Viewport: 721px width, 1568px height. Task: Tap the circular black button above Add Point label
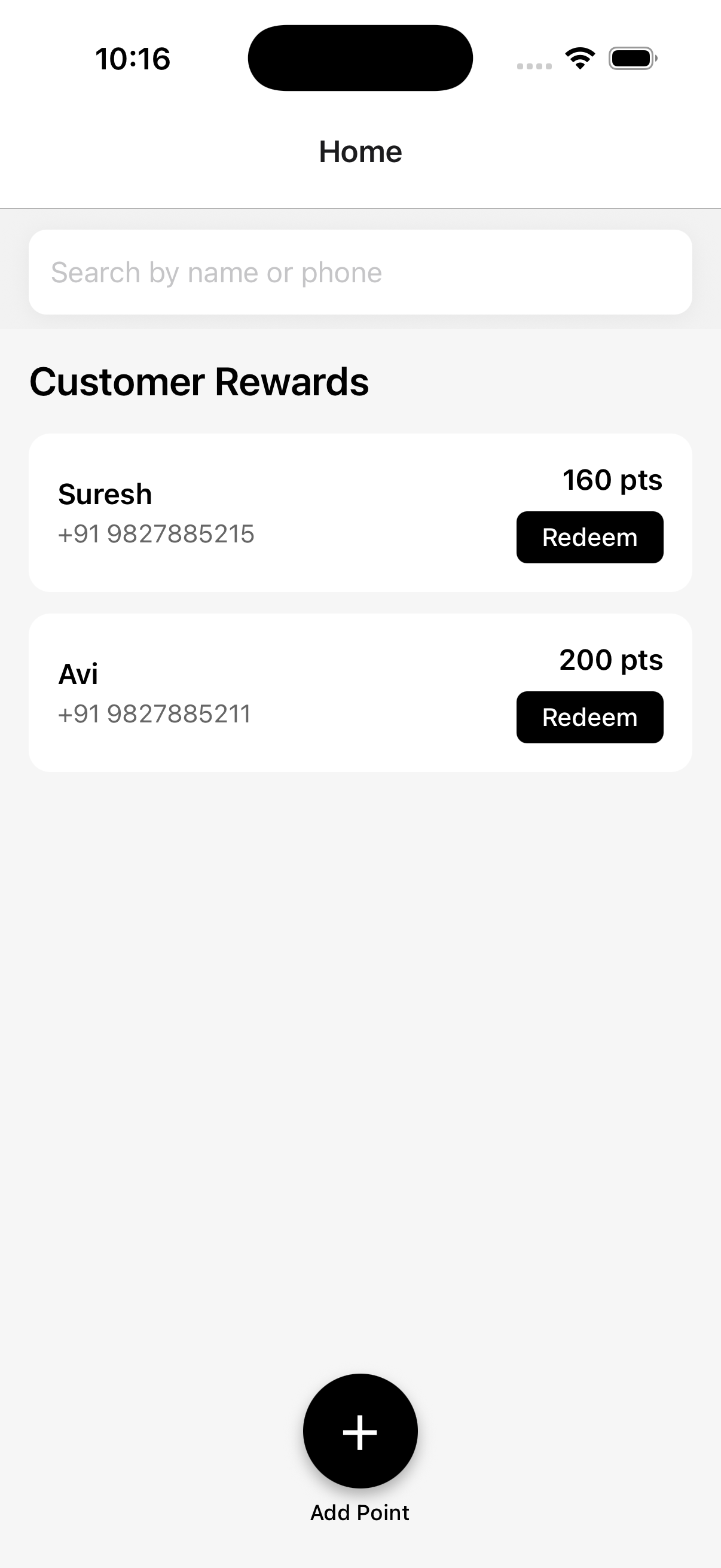(x=359, y=1432)
